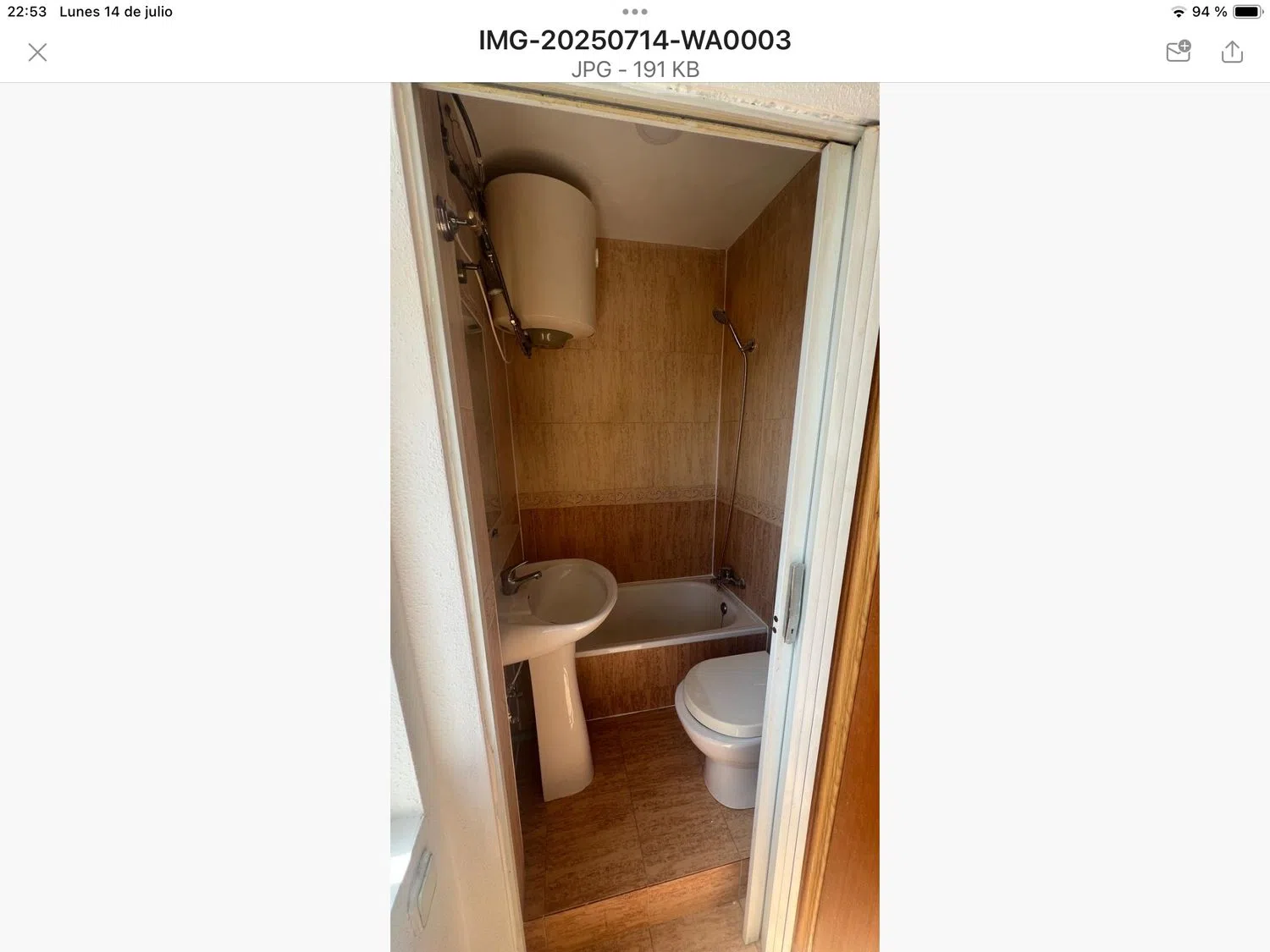This screenshot has width=1270, height=952.
Task: Open the three-dot multitasking menu
Action: [634, 12]
